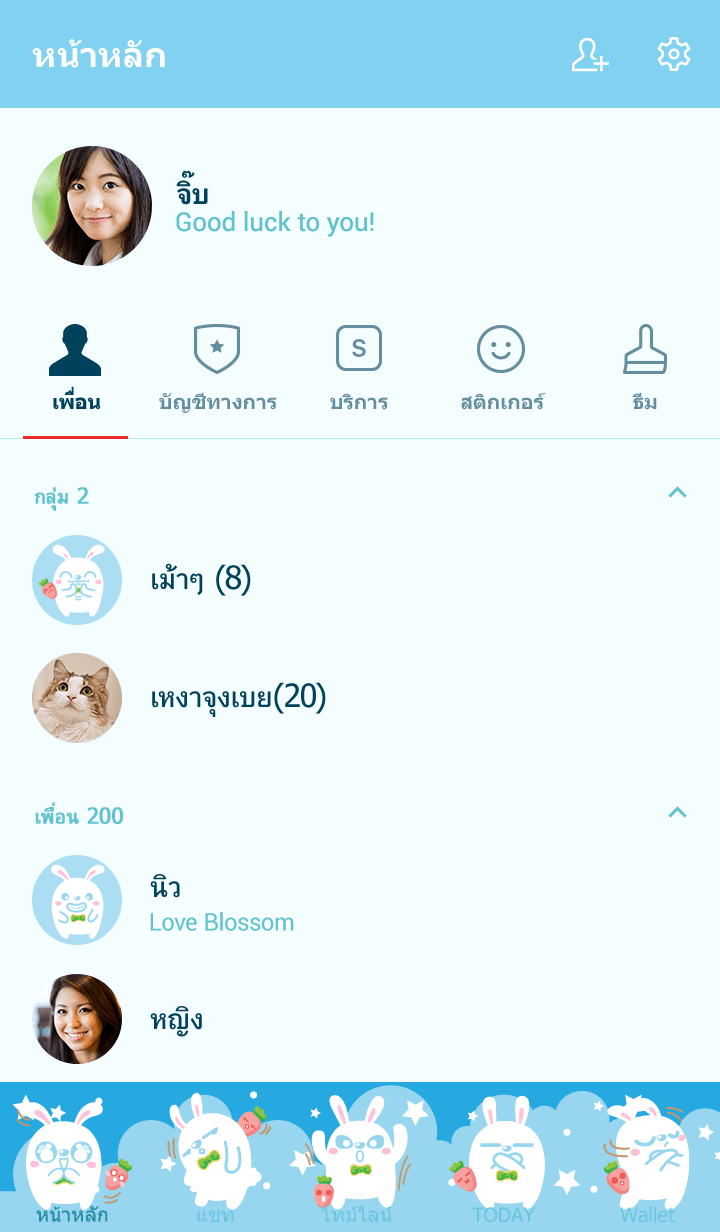Open the add friend icon
Viewport: 720px width, 1232px height.
[589, 55]
